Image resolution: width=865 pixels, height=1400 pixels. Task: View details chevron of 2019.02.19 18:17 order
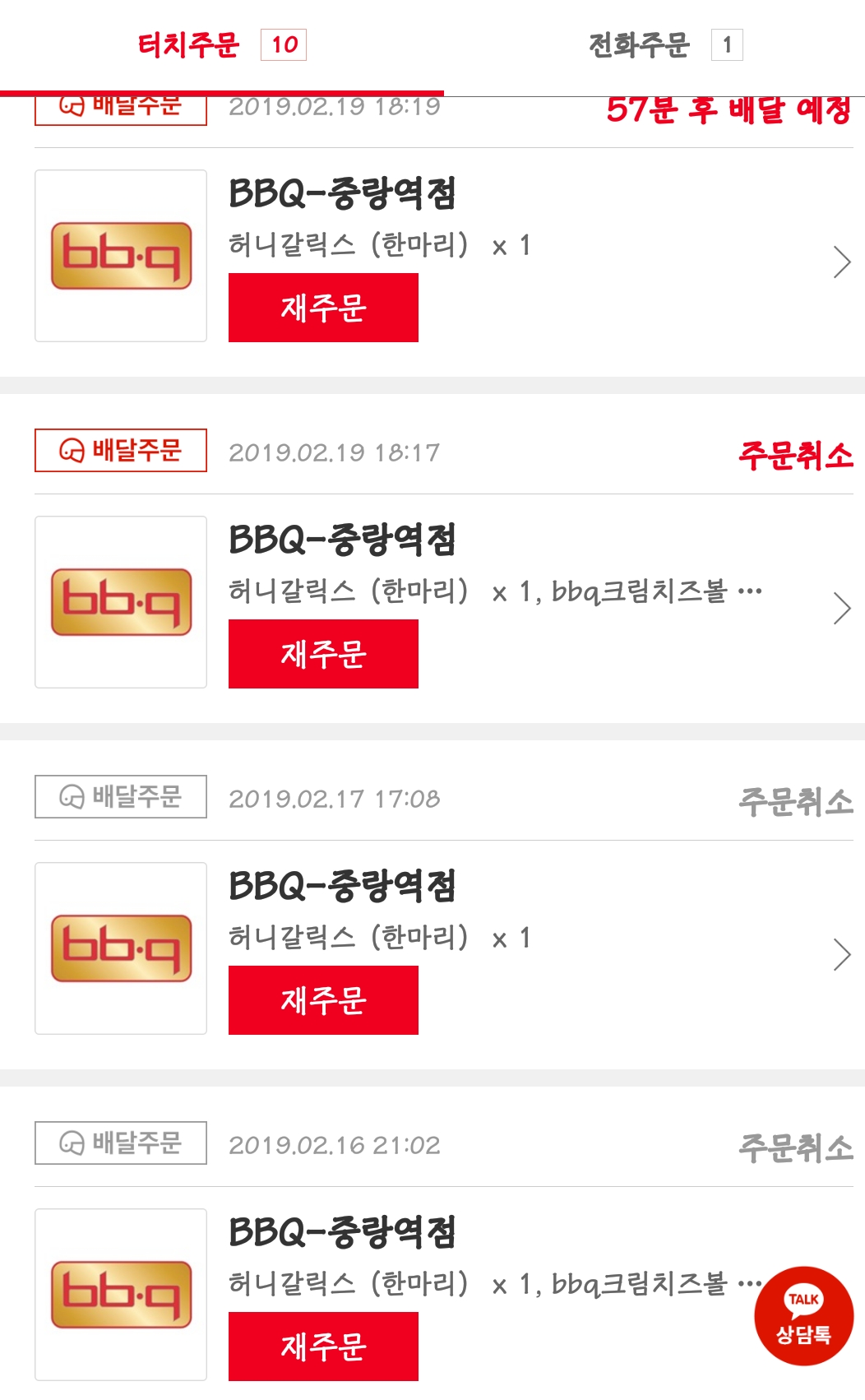[x=841, y=609]
